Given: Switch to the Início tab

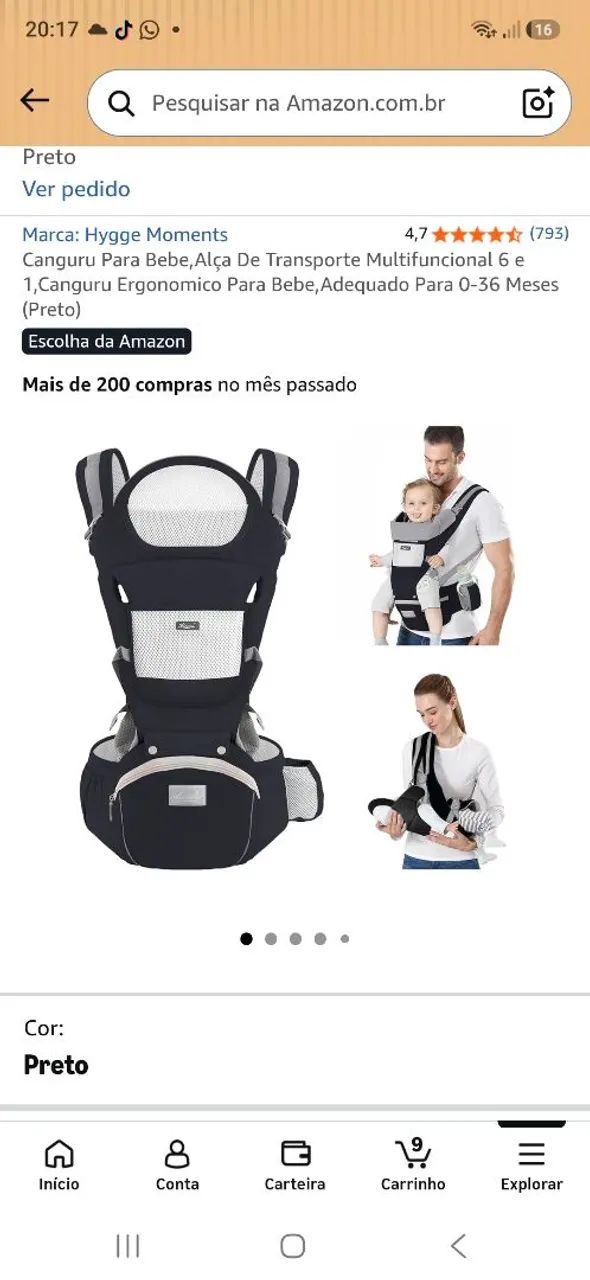Looking at the screenshot, I should pyautogui.click(x=59, y=1165).
